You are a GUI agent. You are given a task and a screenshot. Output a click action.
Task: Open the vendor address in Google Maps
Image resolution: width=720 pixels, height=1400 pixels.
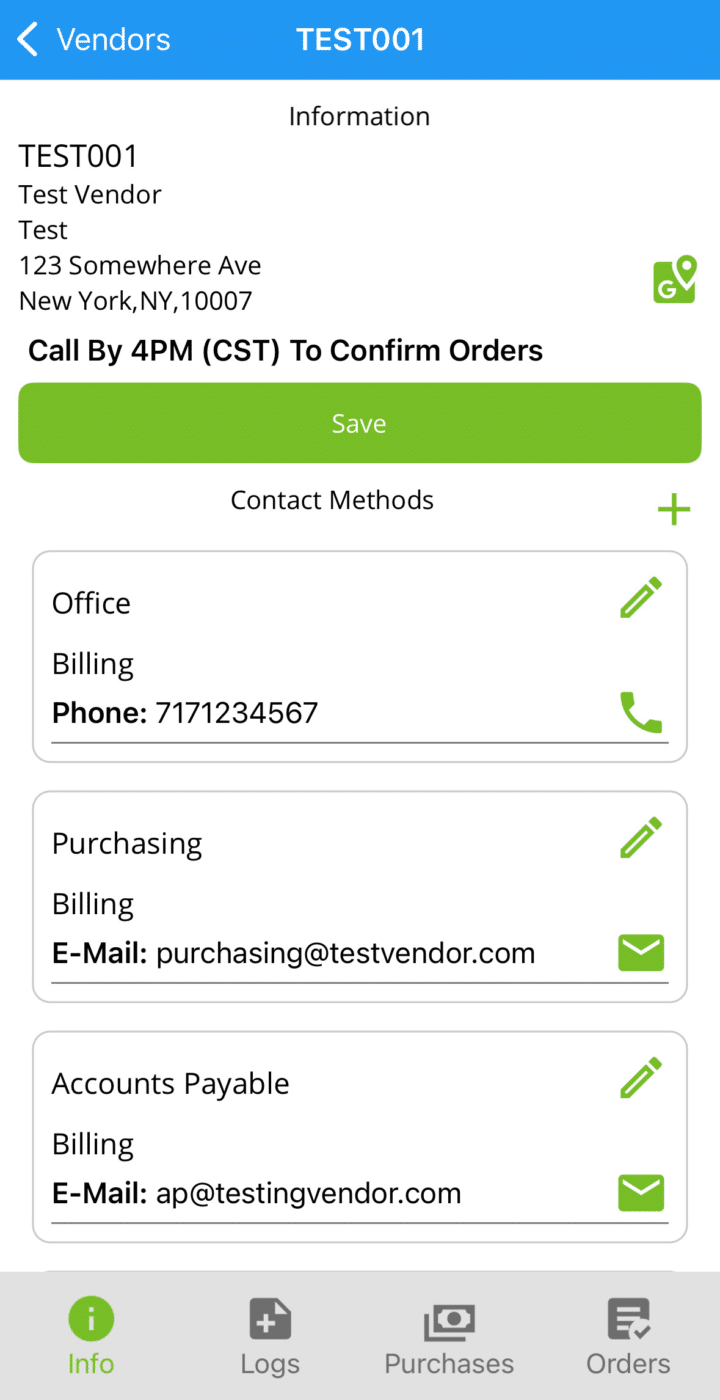click(674, 280)
